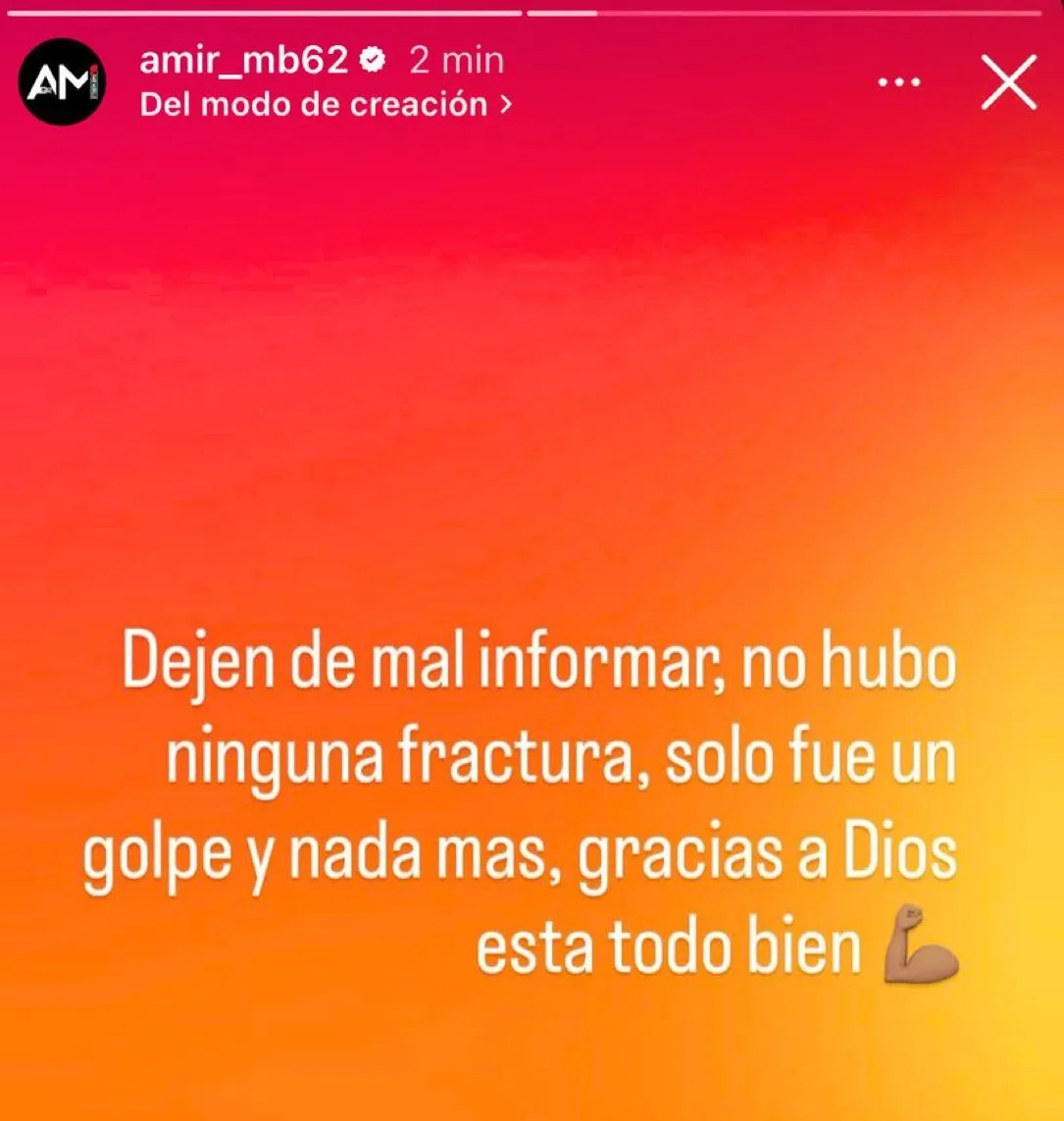The width and height of the screenshot is (1064, 1121).
Task: Click the AM logo inside the circular avatar
Action: click(61, 82)
